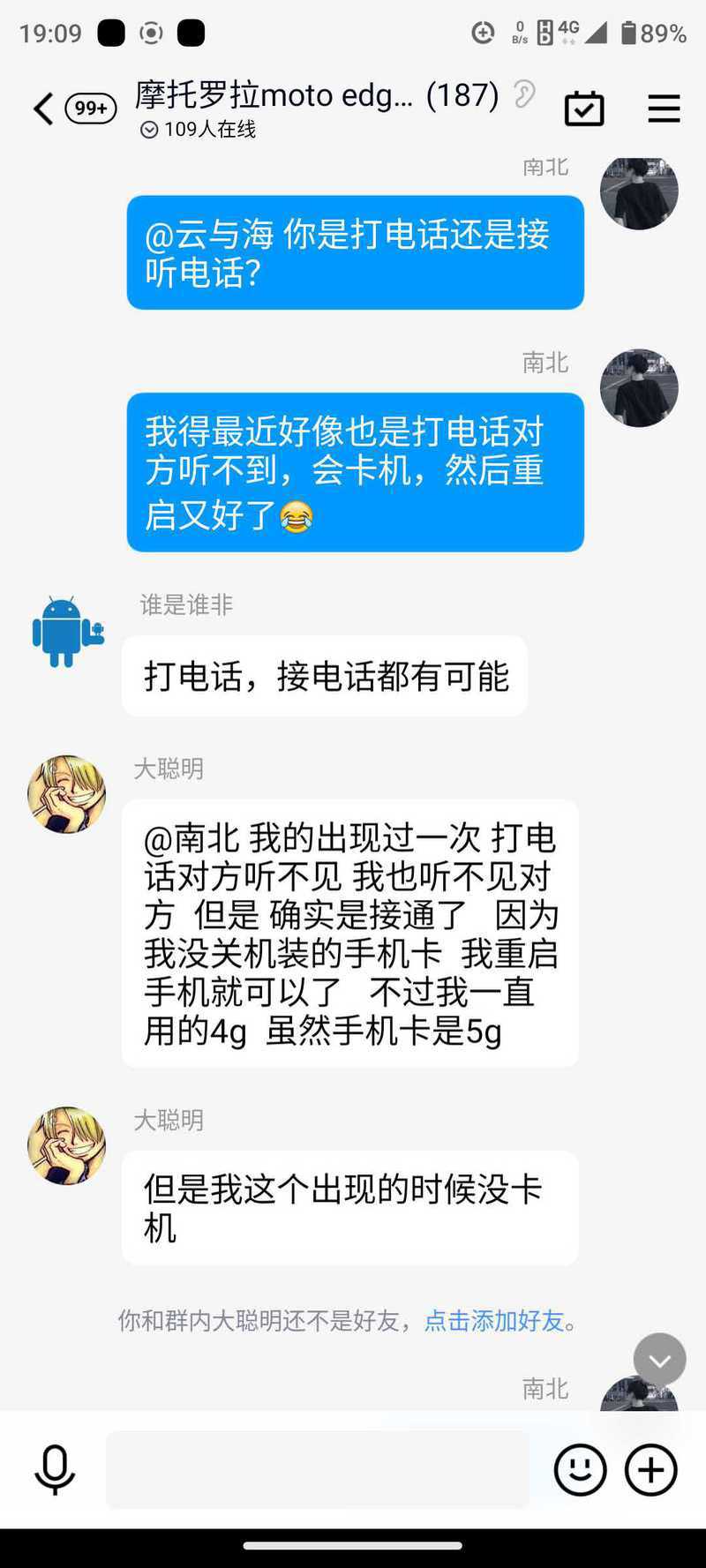Jump to latest messages with the down arrow
Viewport: 706px width, 1568px height.
[659, 1360]
